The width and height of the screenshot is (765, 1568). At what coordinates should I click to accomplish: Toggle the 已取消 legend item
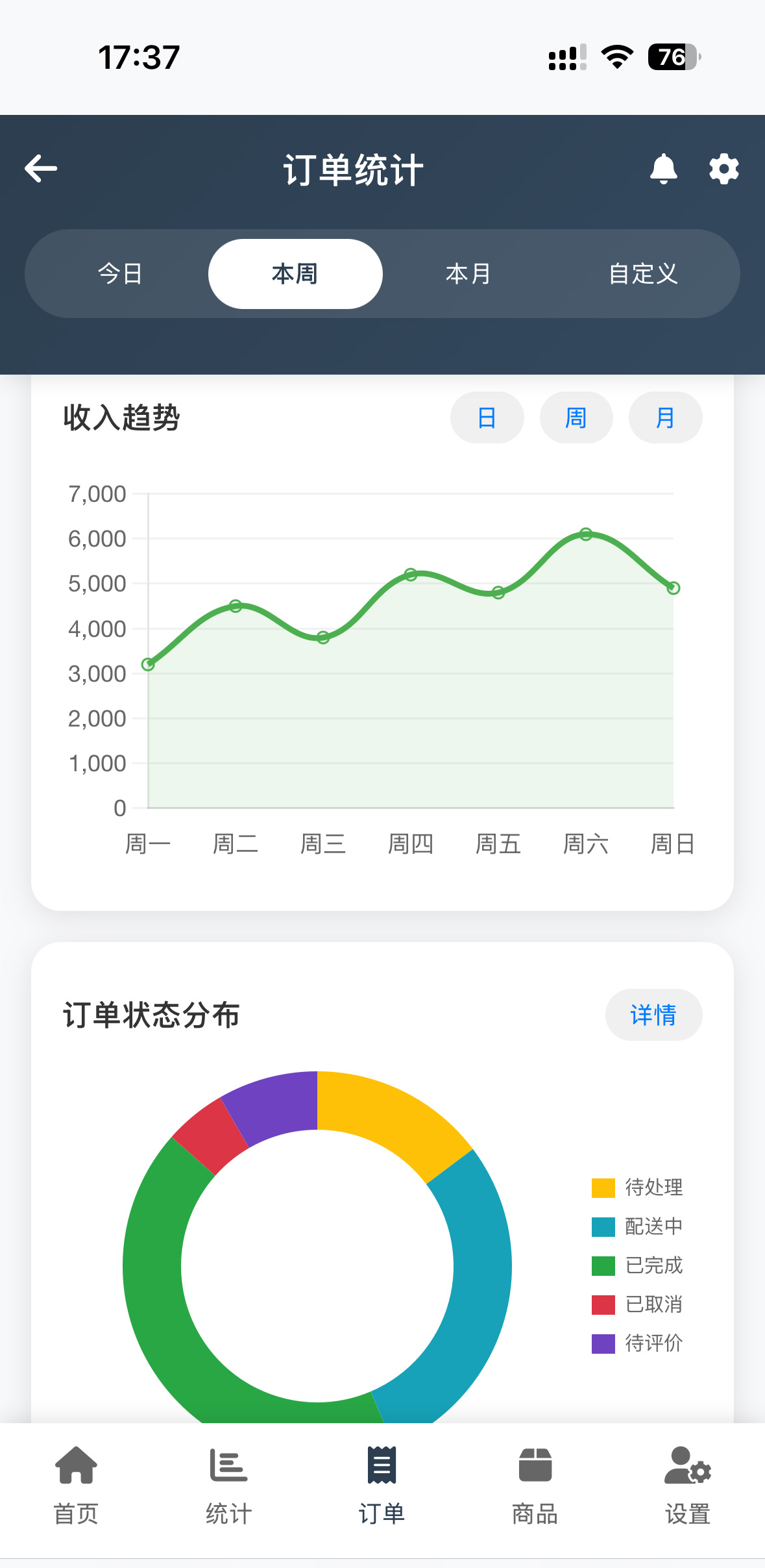pyautogui.click(x=637, y=1304)
